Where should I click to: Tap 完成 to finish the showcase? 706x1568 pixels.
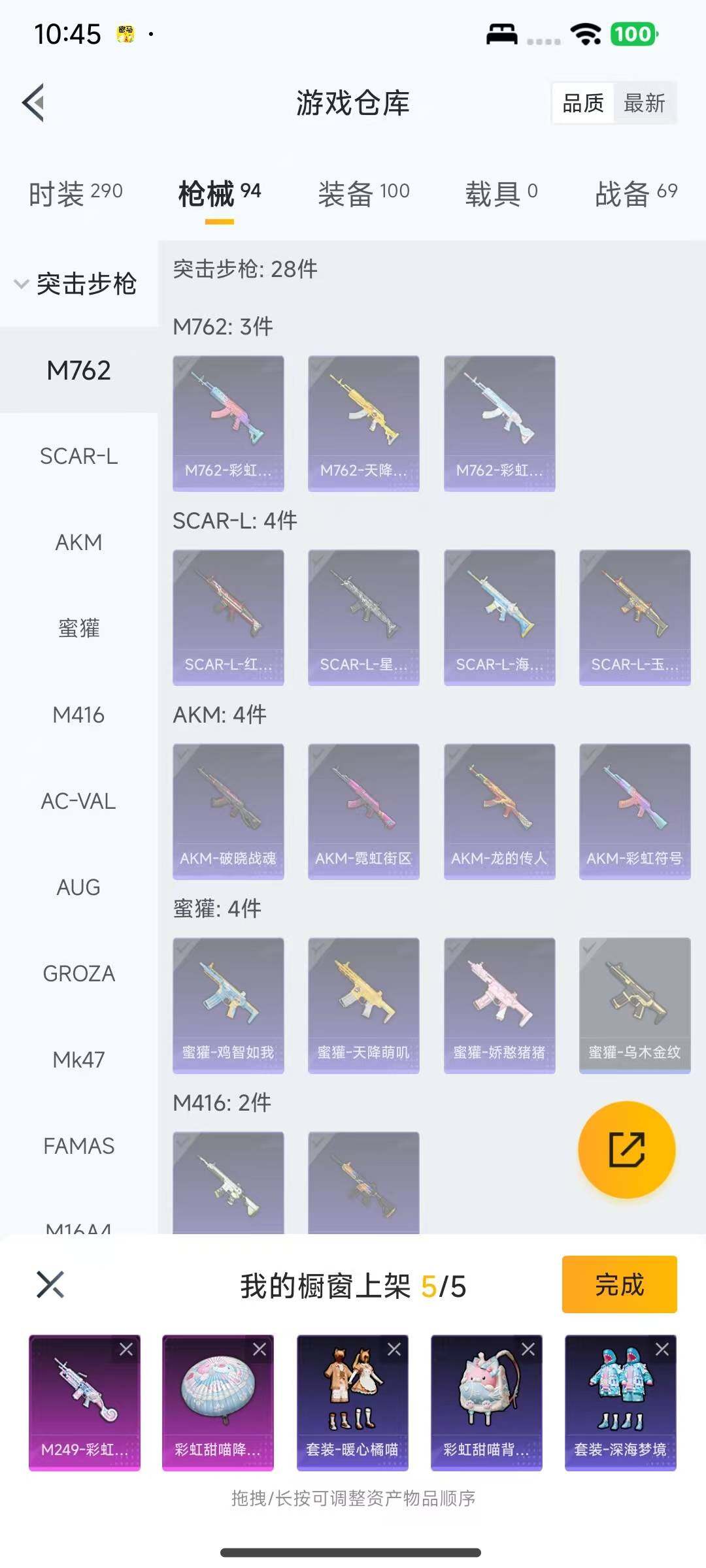point(619,1284)
